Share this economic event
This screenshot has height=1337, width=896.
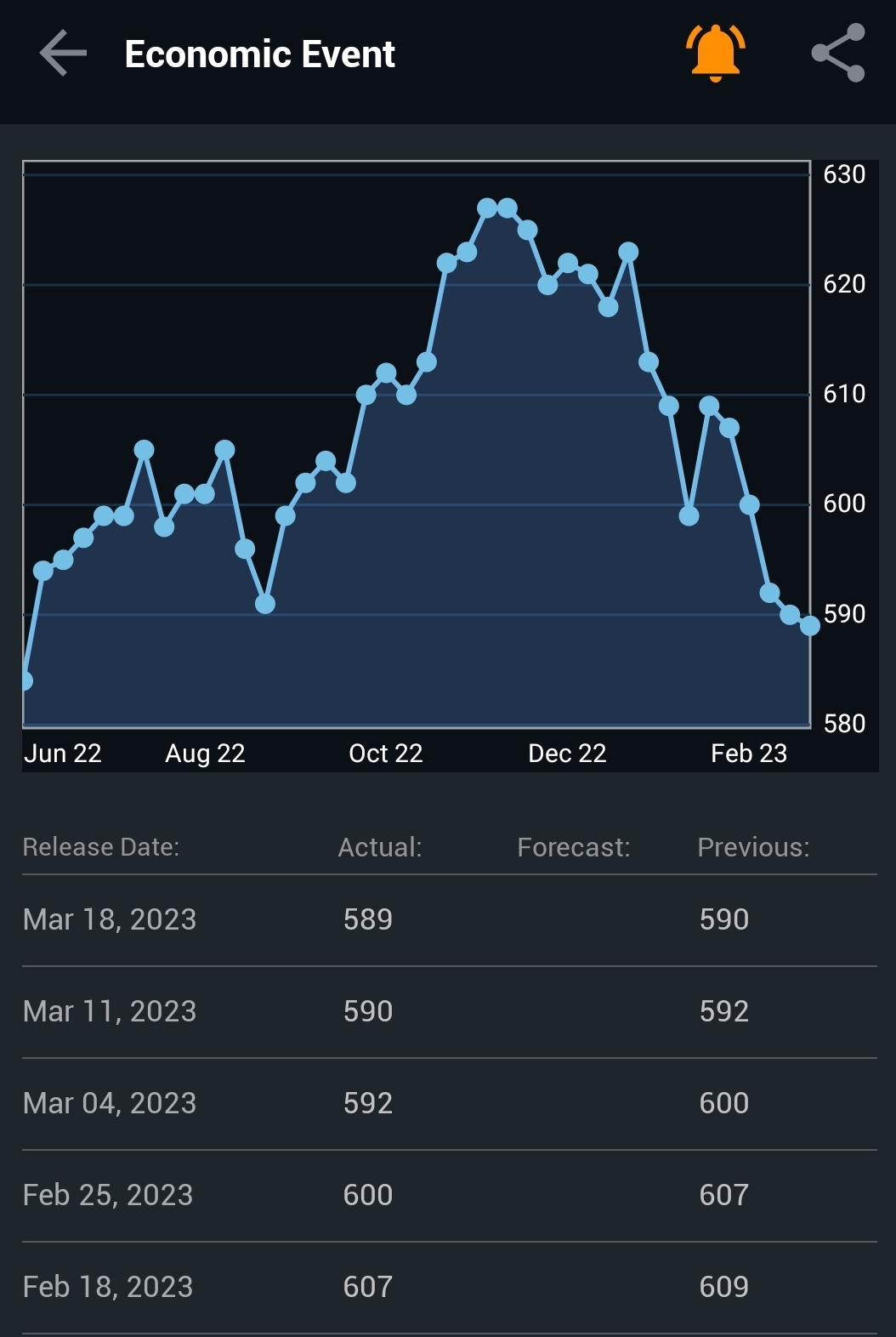coord(837,54)
